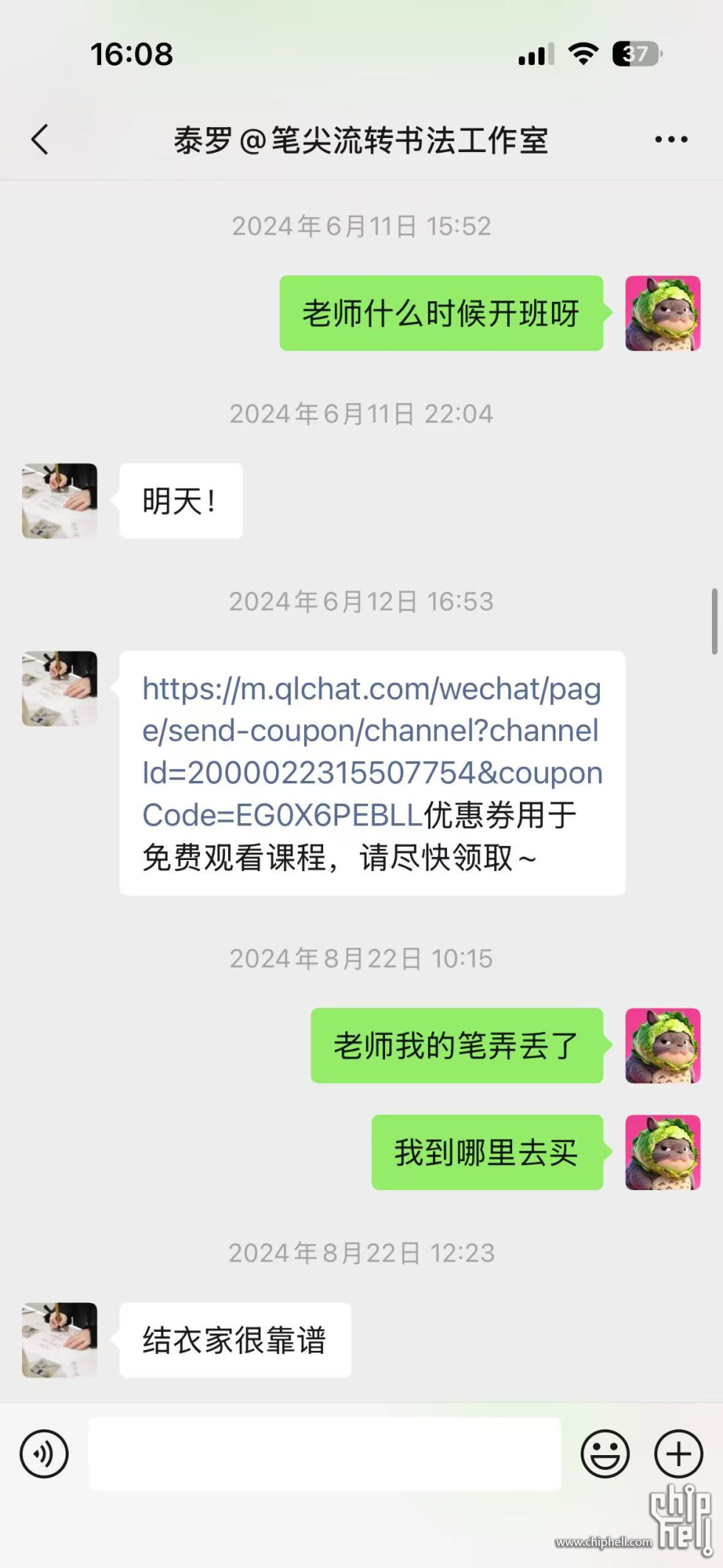Open the emoji panel icon
Screen dimensions: 723x1568
tap(605, 1454)
